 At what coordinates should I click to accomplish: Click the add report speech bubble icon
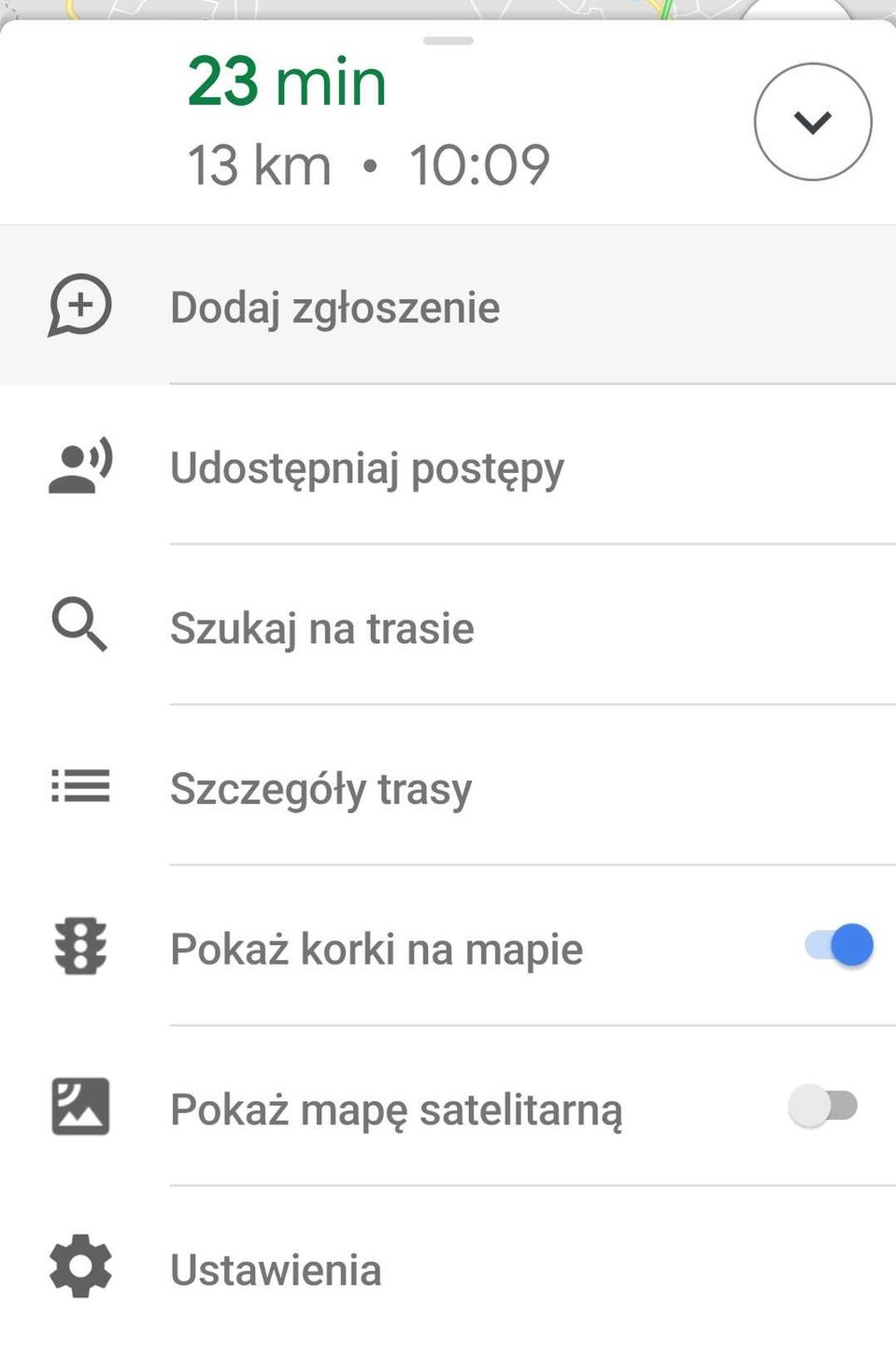tap(80, 306)
